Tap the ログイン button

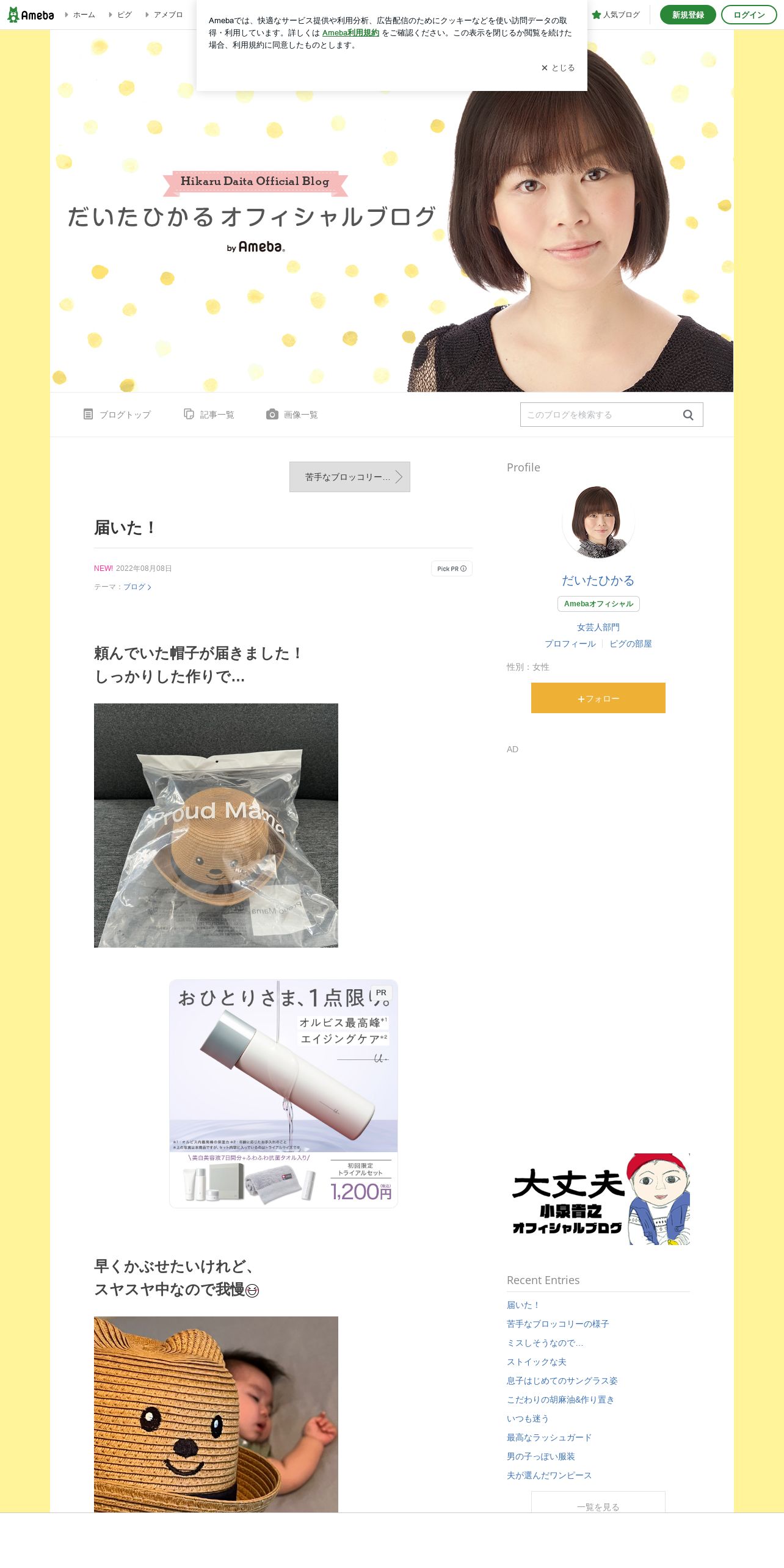749,15
